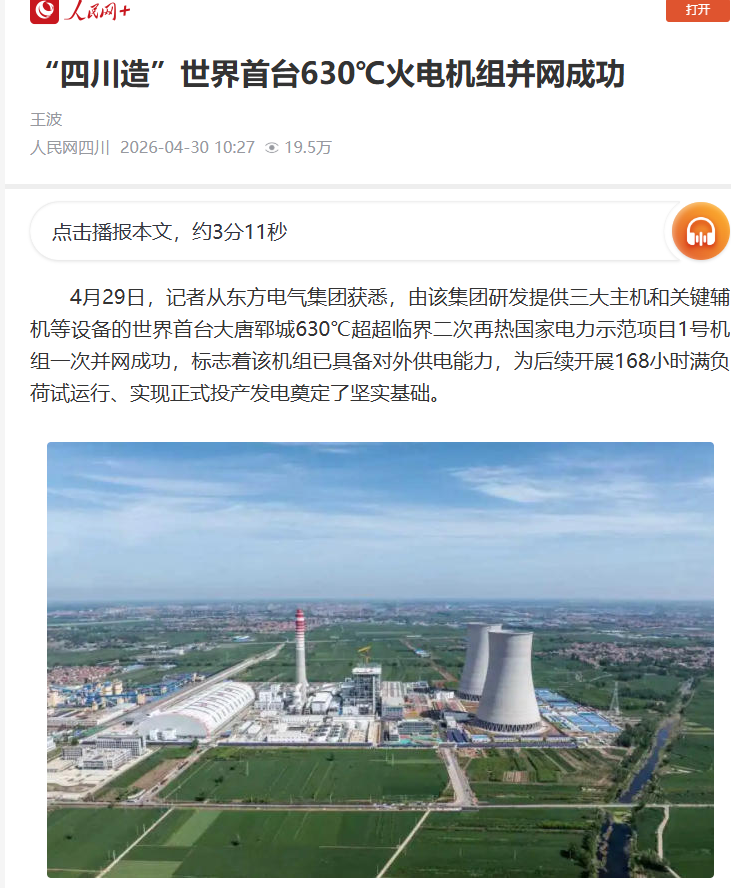The width and height of the screenshot is (731, 888).
Task: Tap the orange 打开 button
Action: pyautogui.click(x=697, y=10)
